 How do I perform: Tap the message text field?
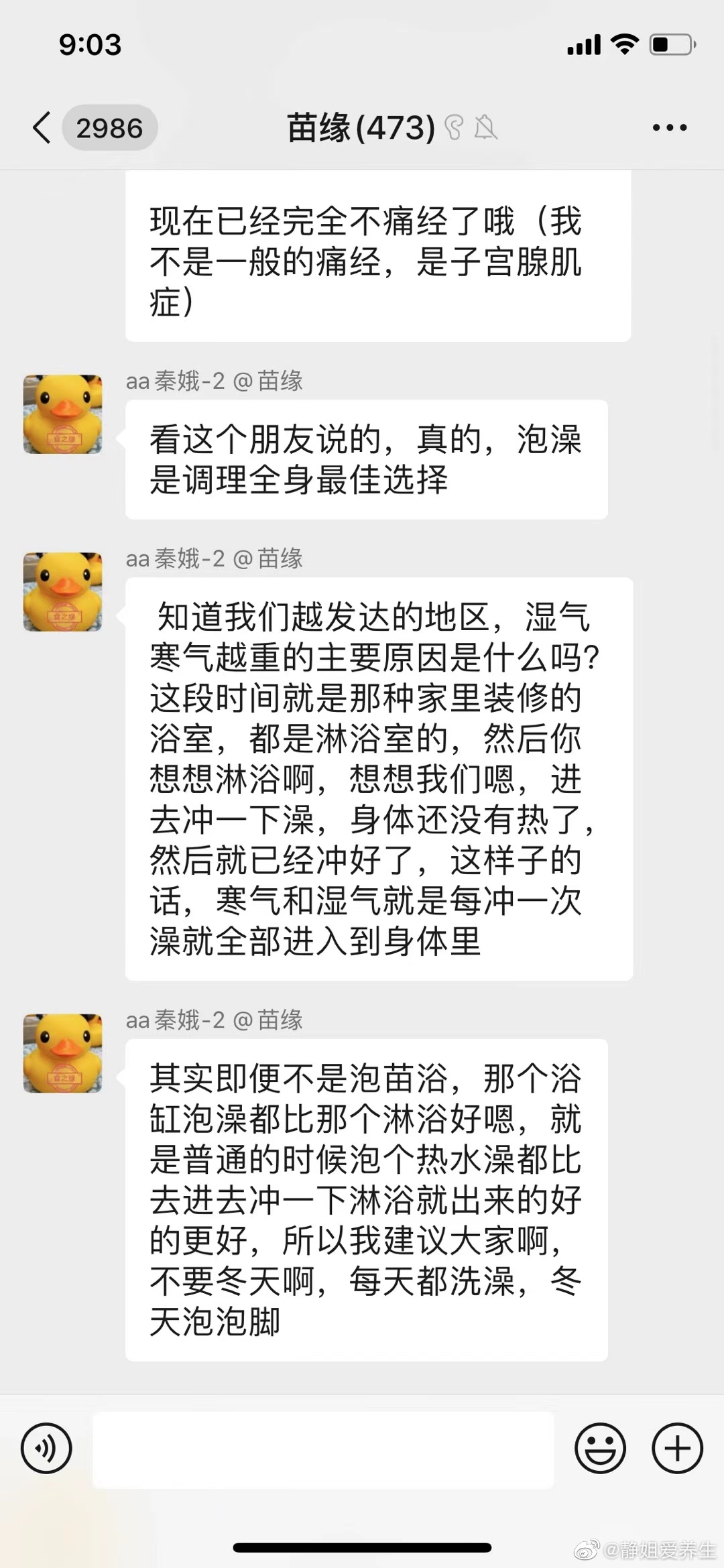tap(323, 1449)
